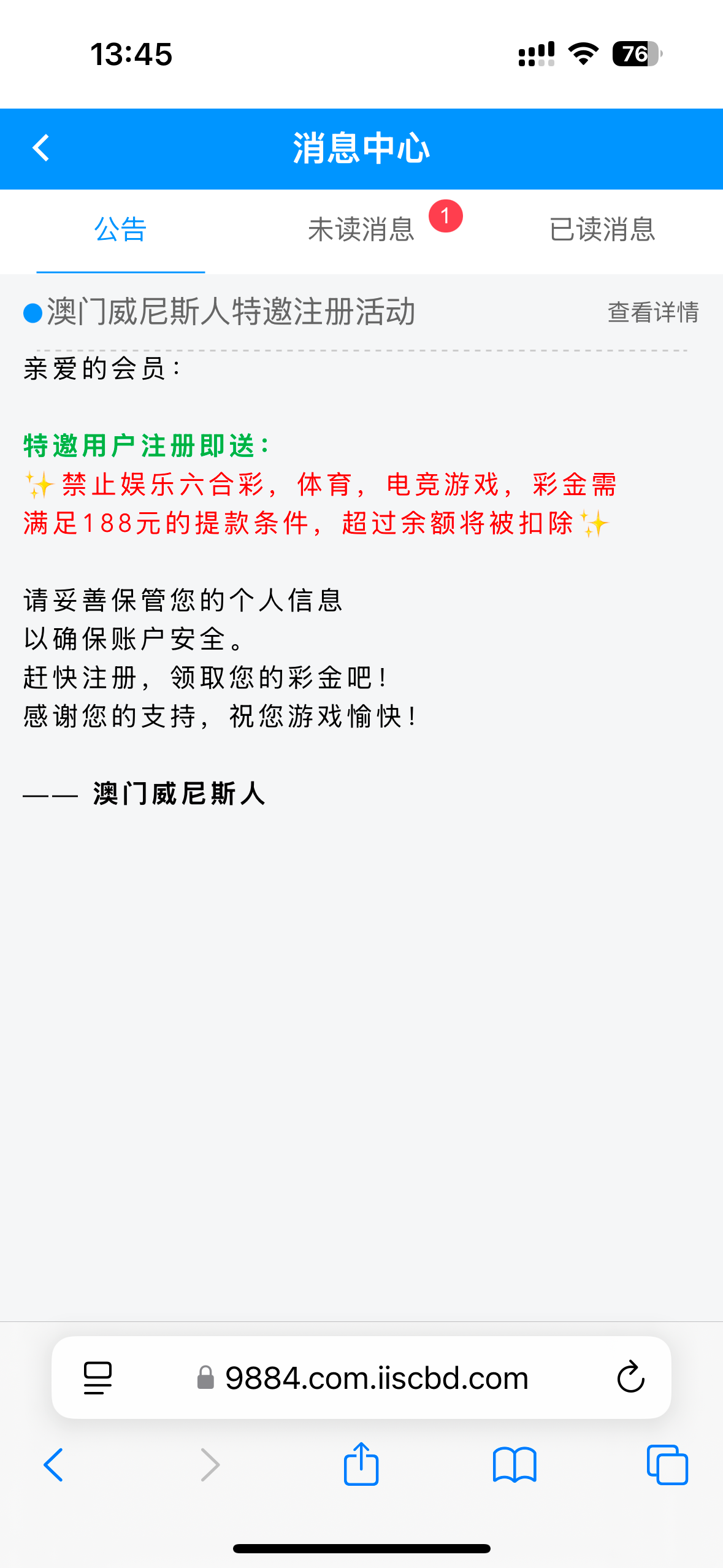The height and width of the screenshot is (1568, 723).
Task: Select the 公告 tab
Action: (x=120, y=230)
